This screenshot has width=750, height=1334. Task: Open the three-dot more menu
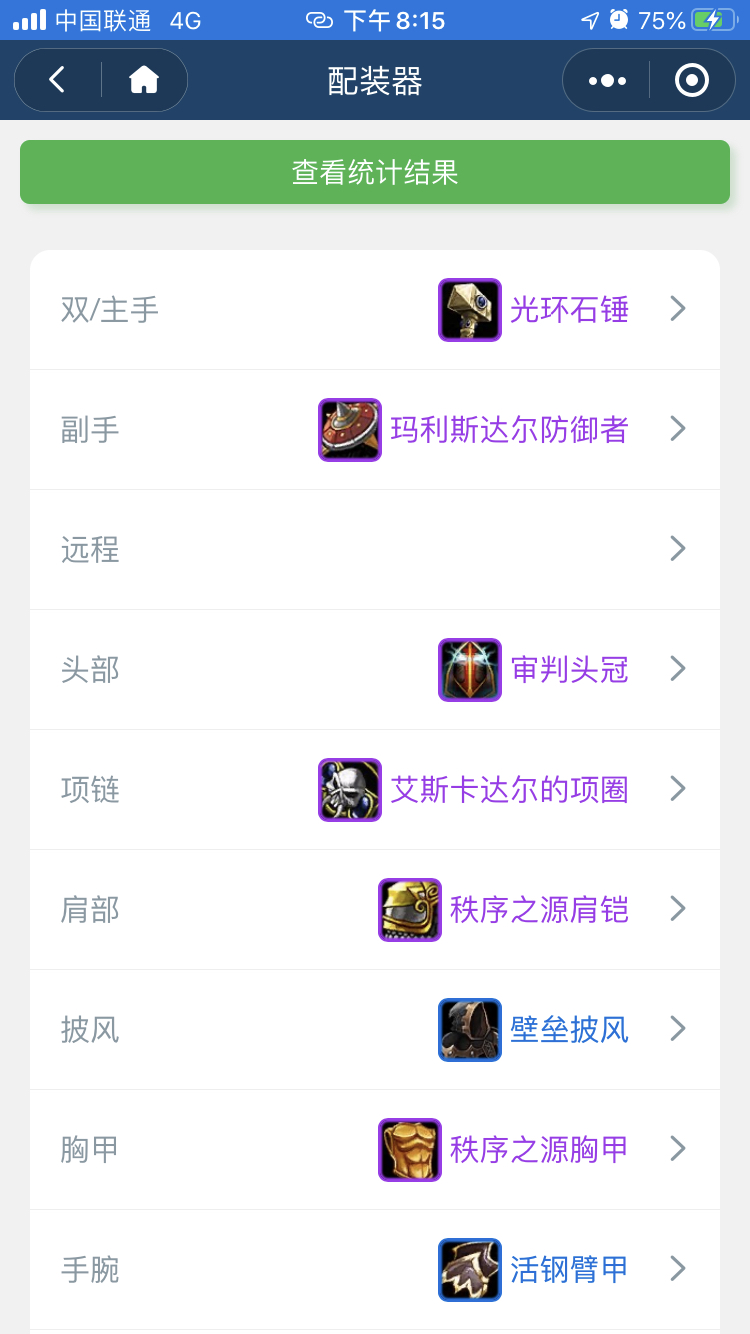pyautogui.click(x=607, y=80)
